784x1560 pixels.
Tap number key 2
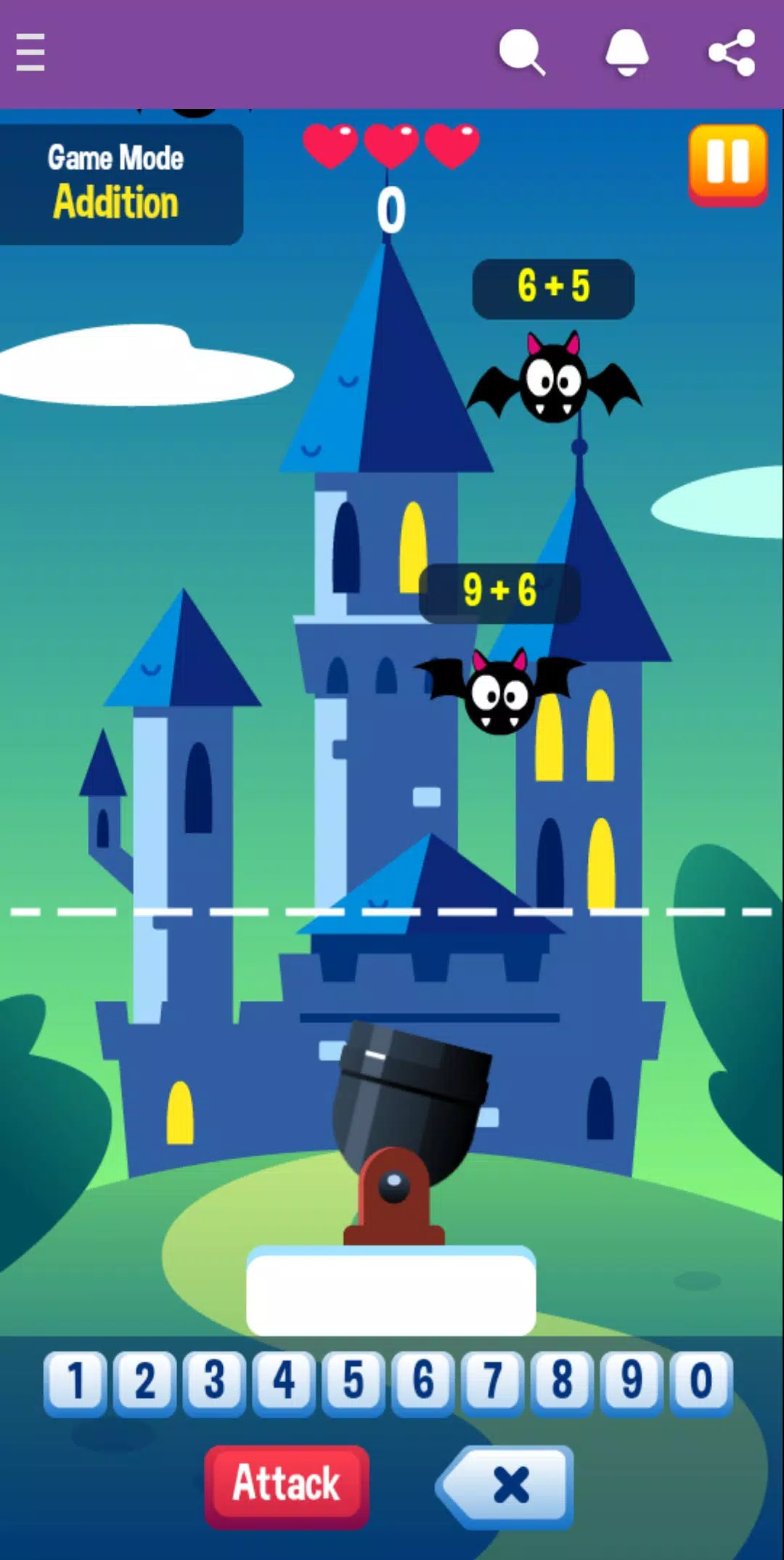click(x=145, y=1384)
